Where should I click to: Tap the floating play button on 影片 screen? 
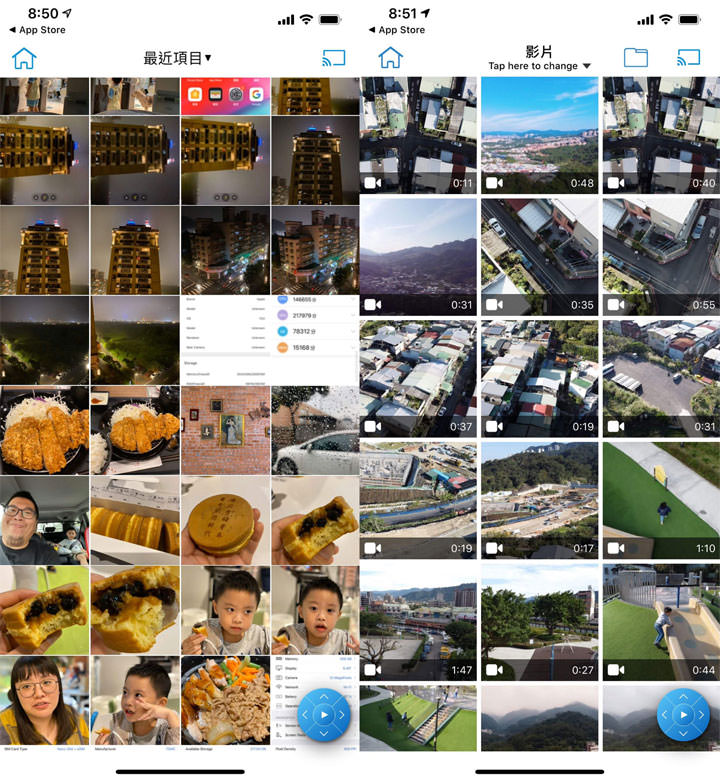click(x=684, y=715)
